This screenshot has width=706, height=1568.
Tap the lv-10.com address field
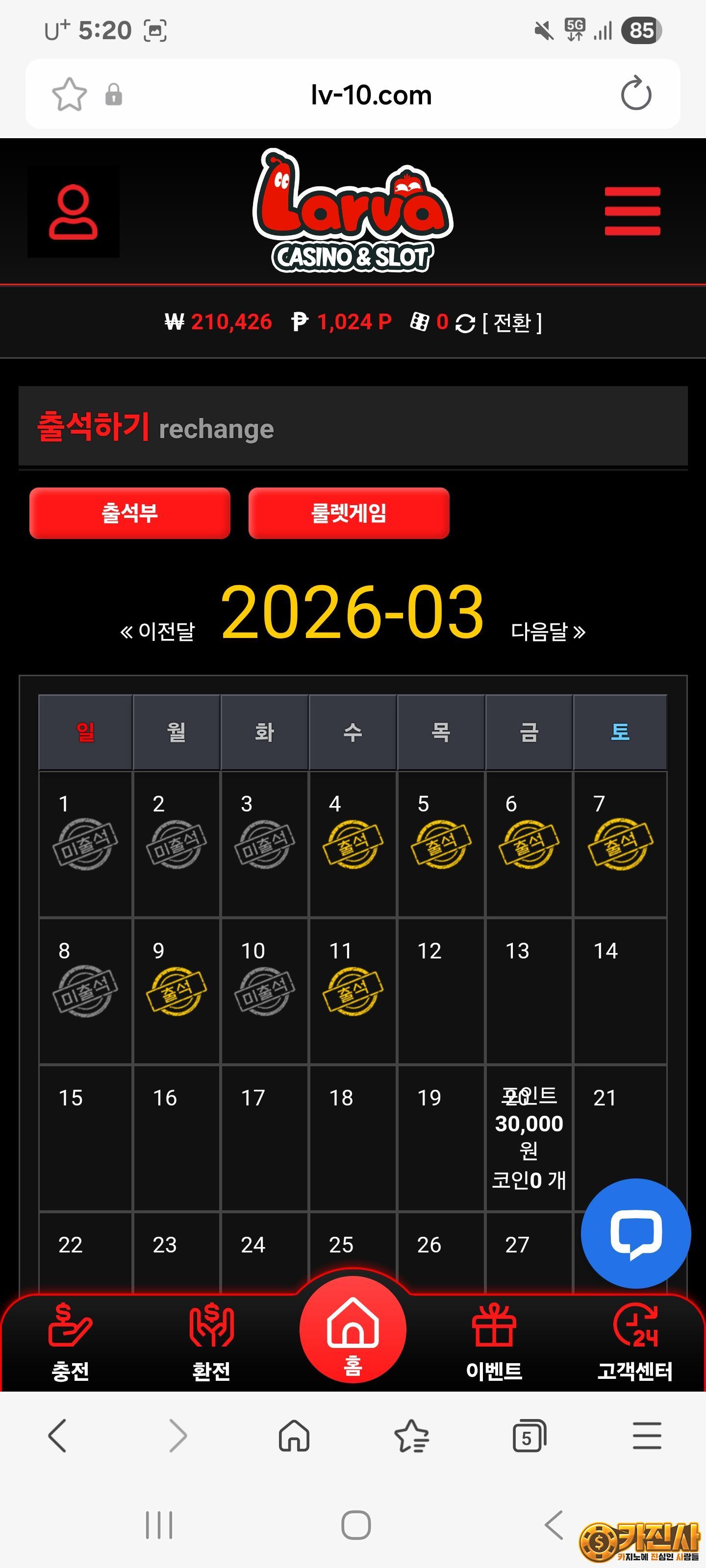coord(370,95)
